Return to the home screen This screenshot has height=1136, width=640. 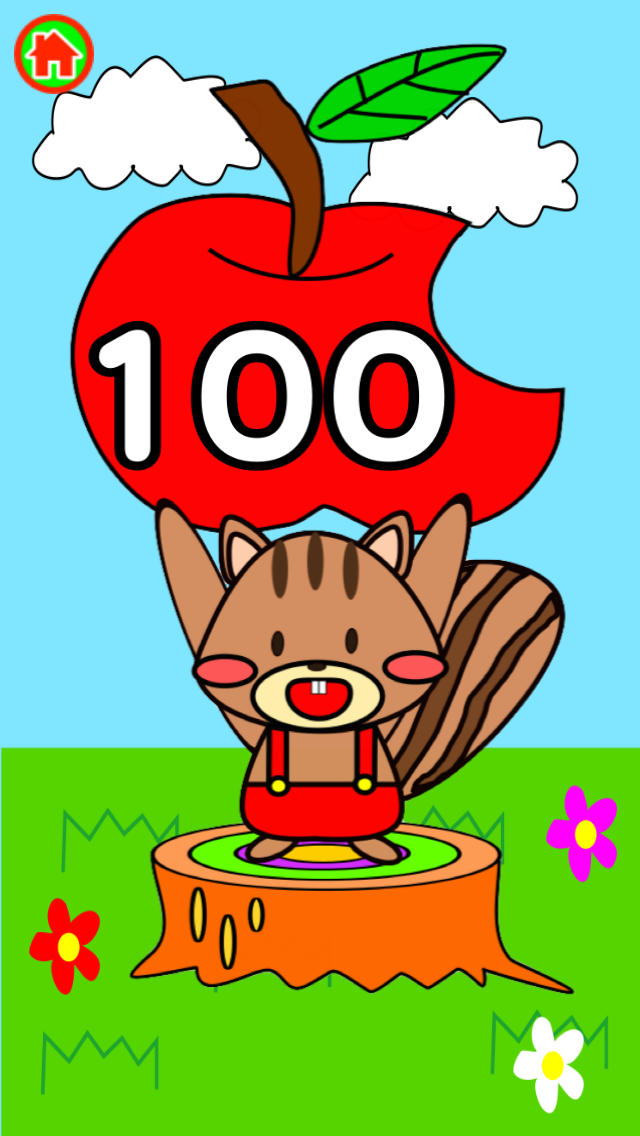(53, 54)
